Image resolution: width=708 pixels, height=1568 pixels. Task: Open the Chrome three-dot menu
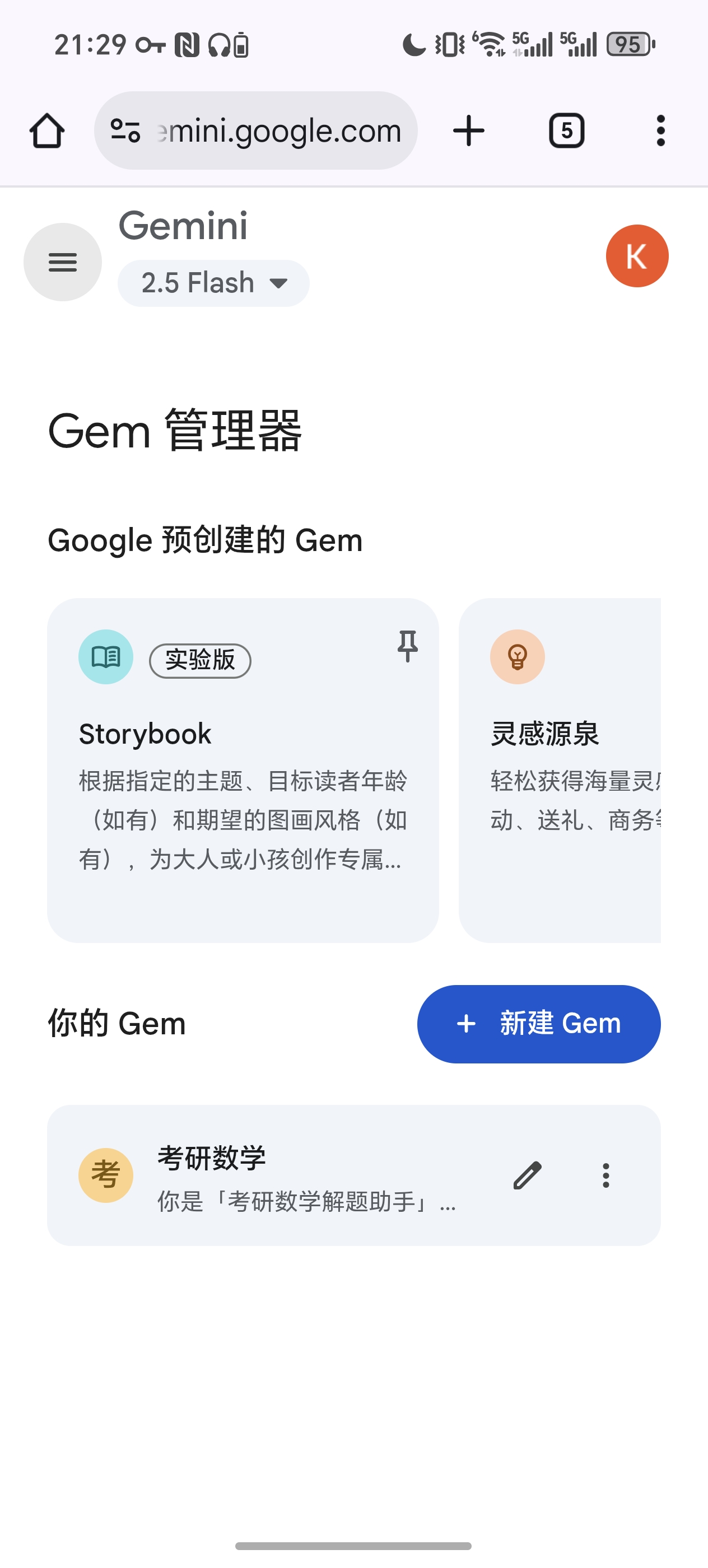[660, 130]
